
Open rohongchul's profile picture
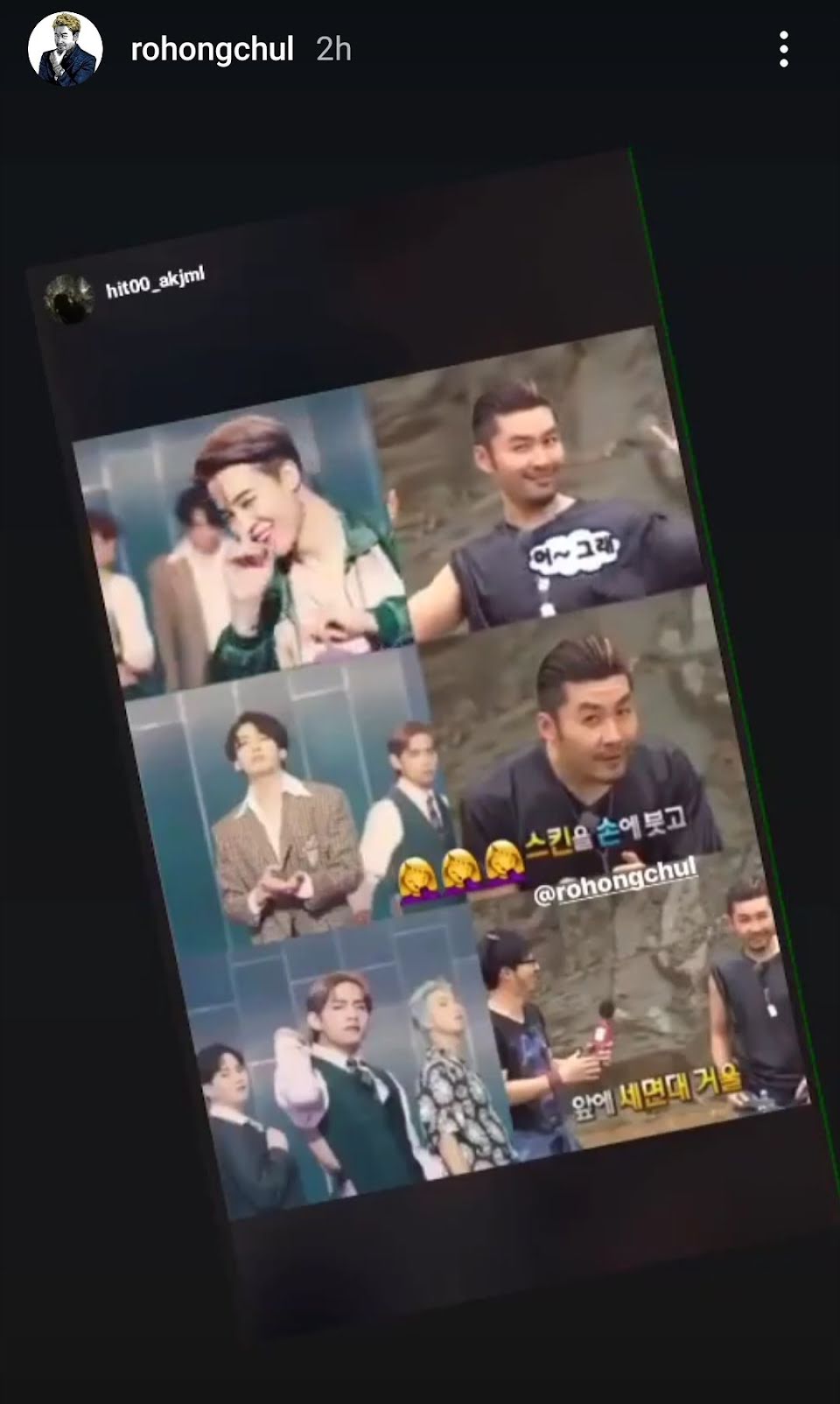[x=66, y=50]
